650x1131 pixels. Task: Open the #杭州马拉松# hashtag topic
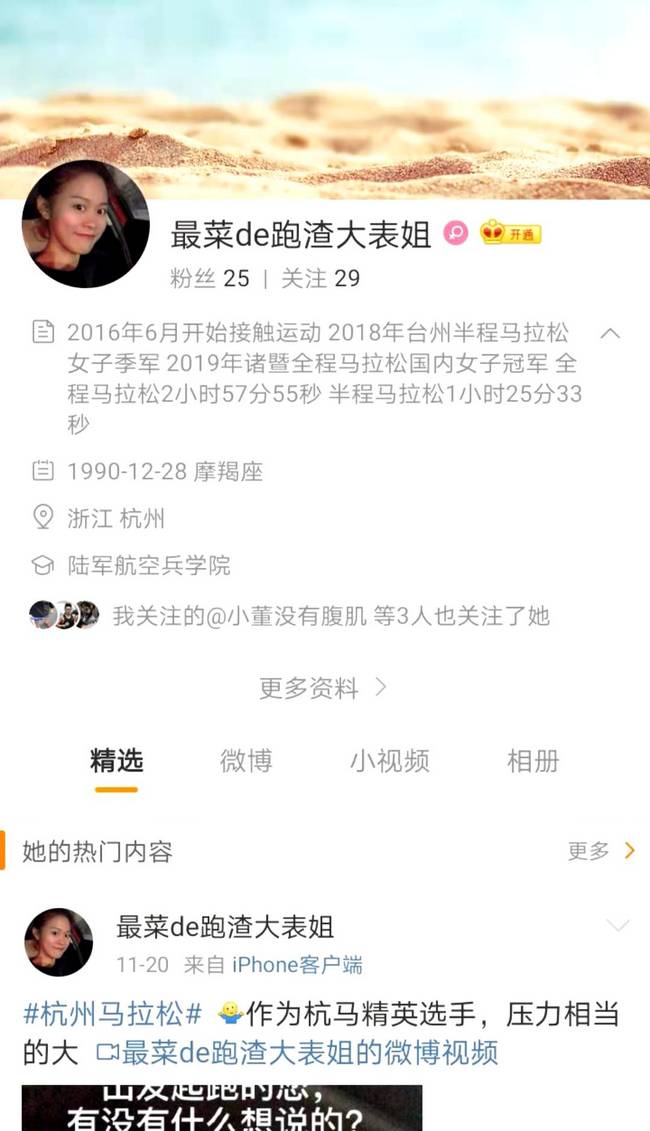(113, 1015)
